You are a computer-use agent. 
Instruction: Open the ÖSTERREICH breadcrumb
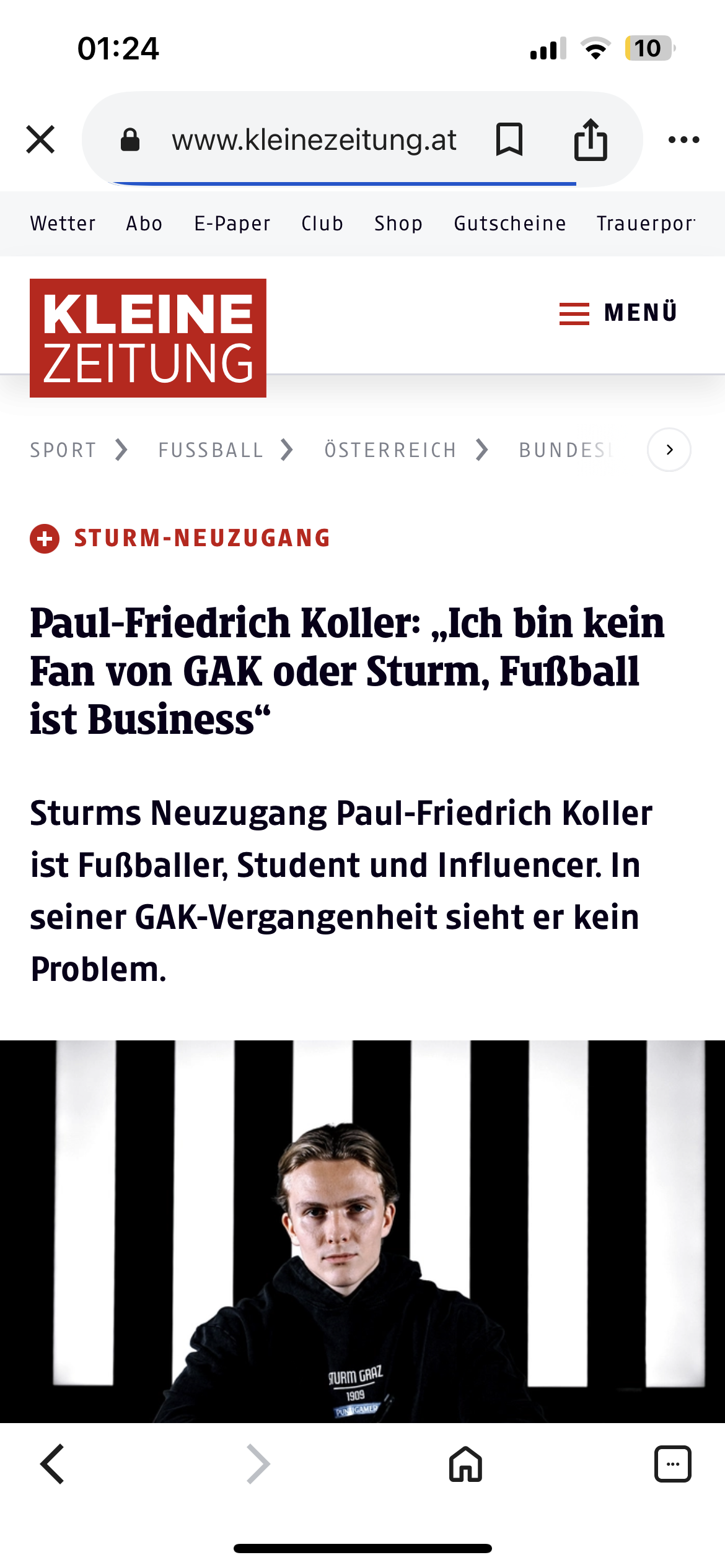390,450
